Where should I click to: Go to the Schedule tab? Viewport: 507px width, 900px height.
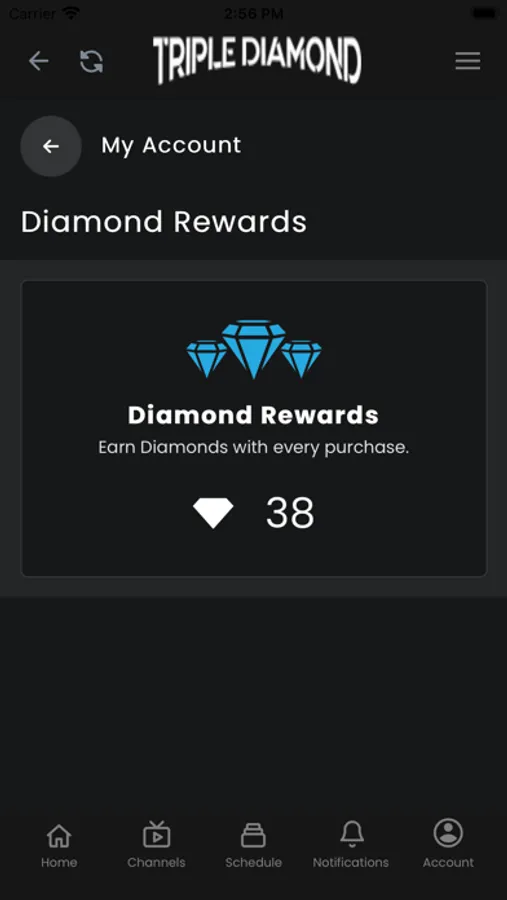click(x=253, y=845)
